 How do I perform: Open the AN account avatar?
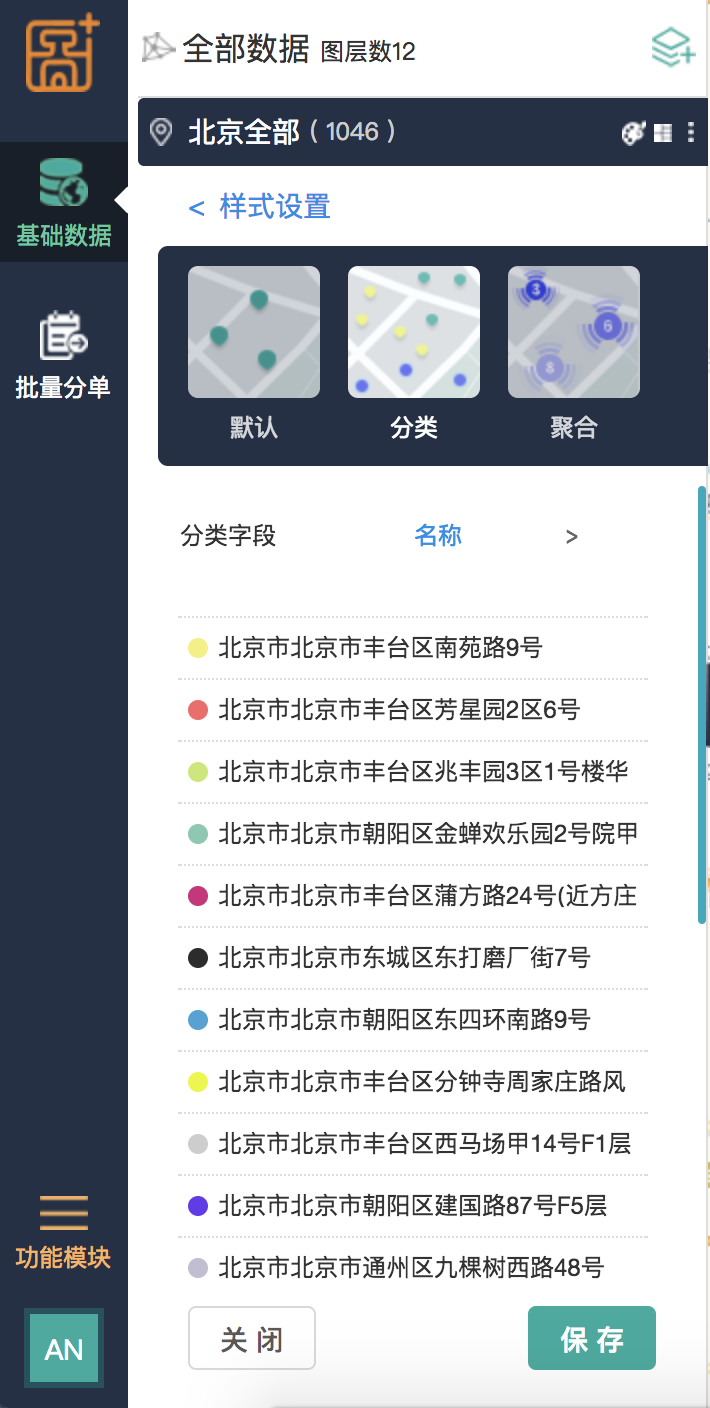point(64,1349)
